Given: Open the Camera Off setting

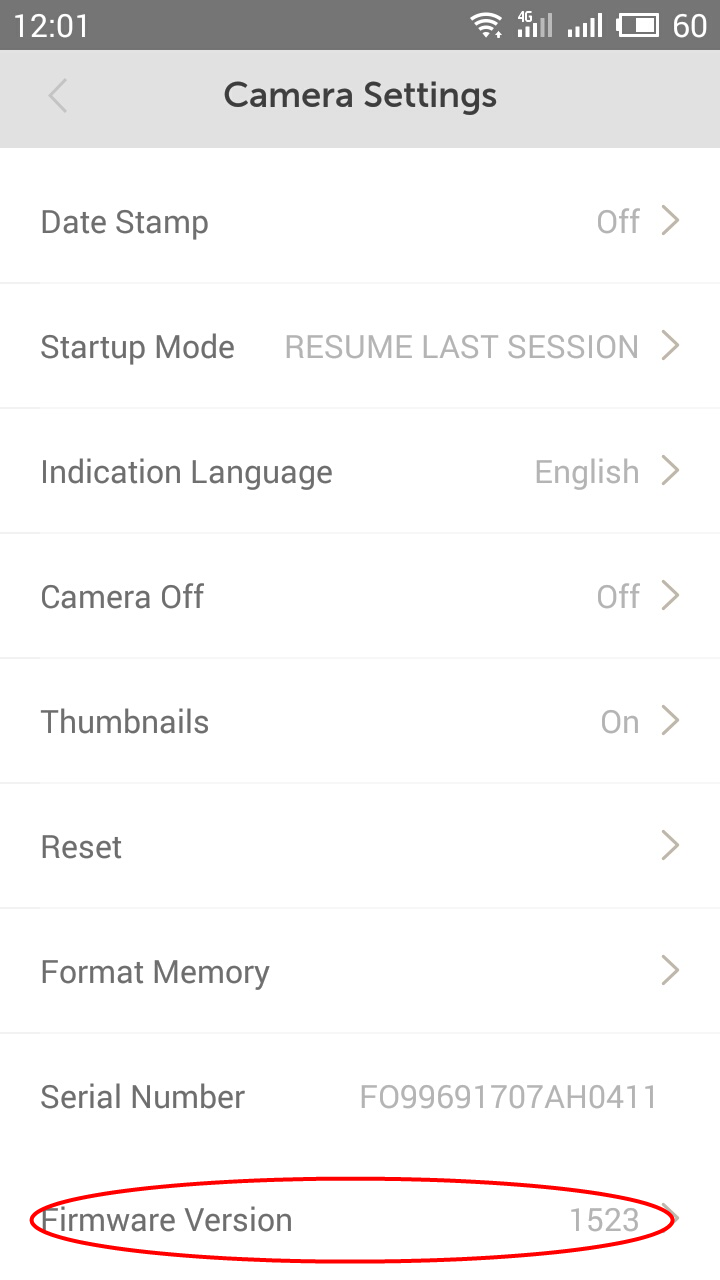Looking at the screenshot, I should (360, 596).
